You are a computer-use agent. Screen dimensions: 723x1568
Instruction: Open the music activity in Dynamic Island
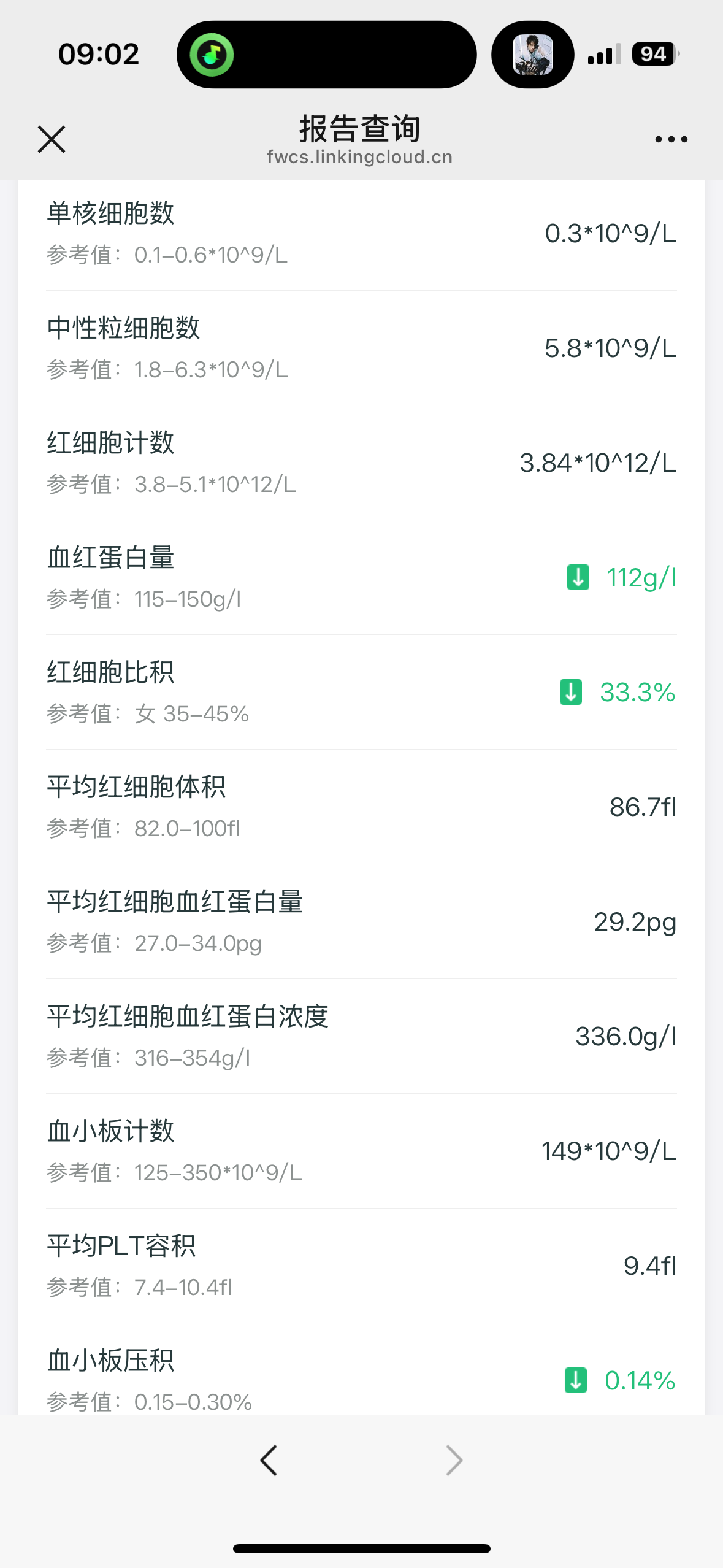click(x=212, y=55)
